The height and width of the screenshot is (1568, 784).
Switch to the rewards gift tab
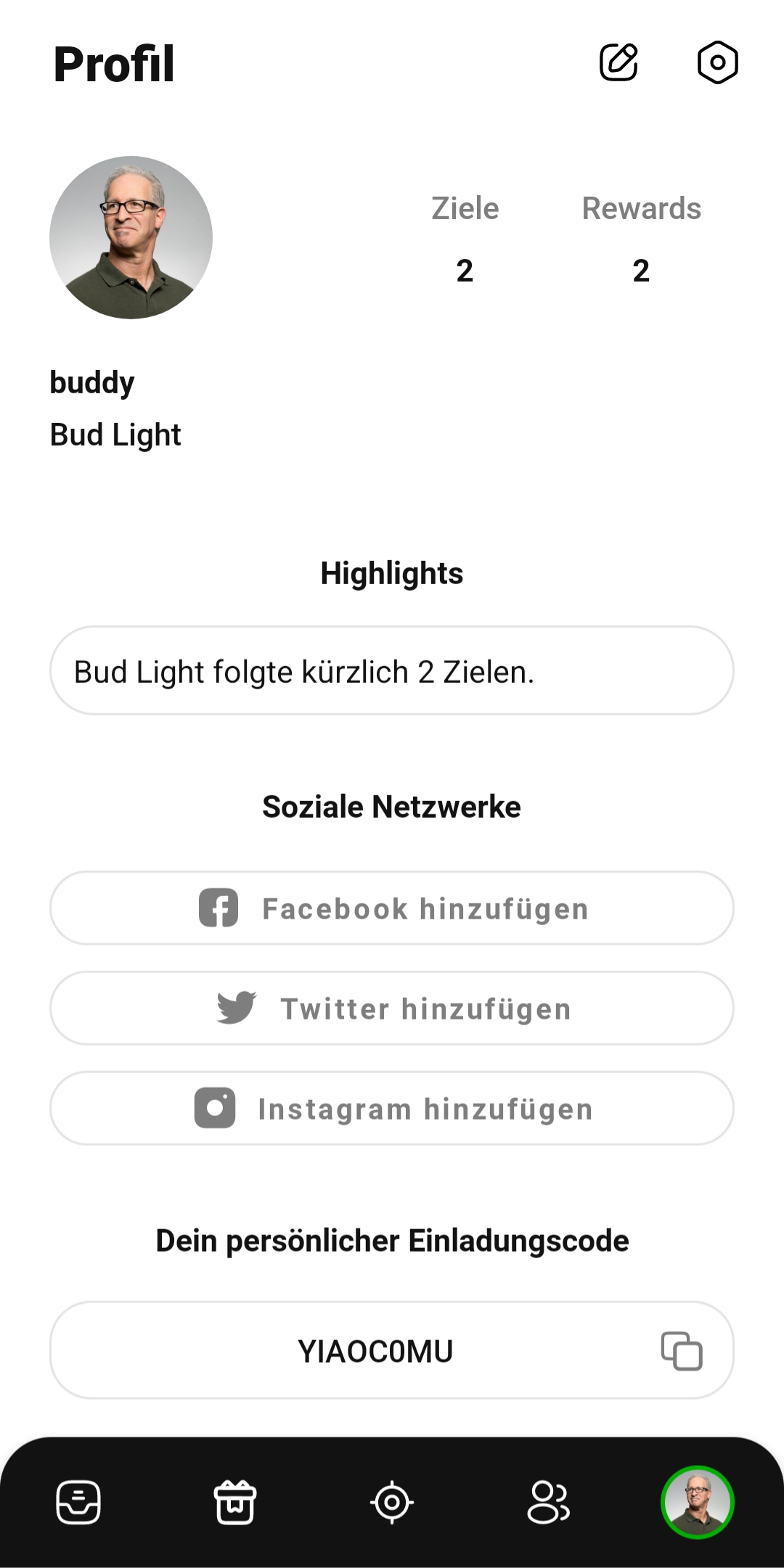[x=235, y=1502]
